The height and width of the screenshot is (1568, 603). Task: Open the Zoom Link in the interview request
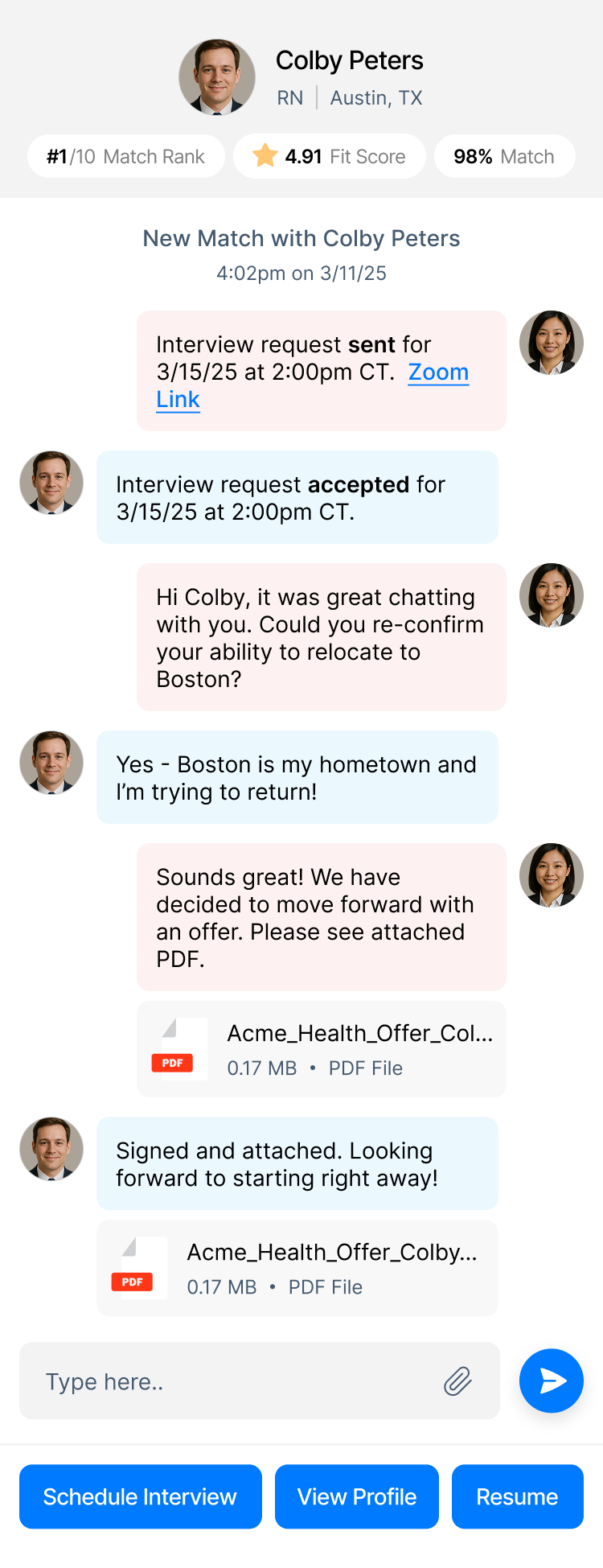tap(438, 372)
